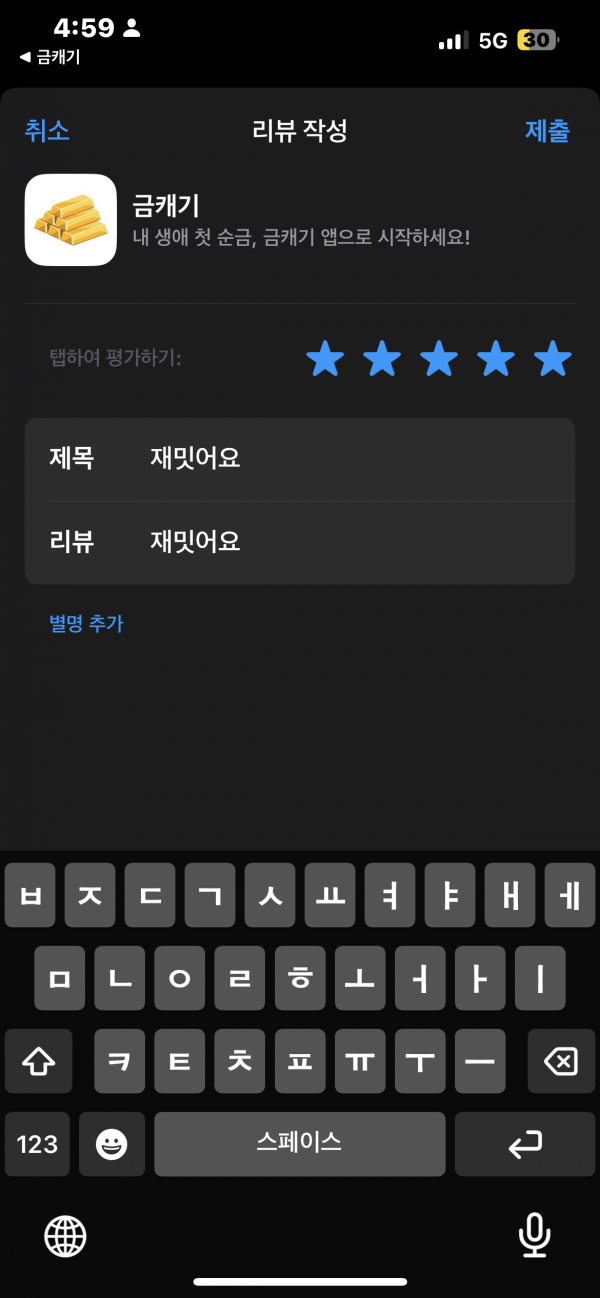Image resolution: width=600 pixels, height=1298 pixels.
Task: Tap the keyboard return key
Action: [x=525, y=1144]
